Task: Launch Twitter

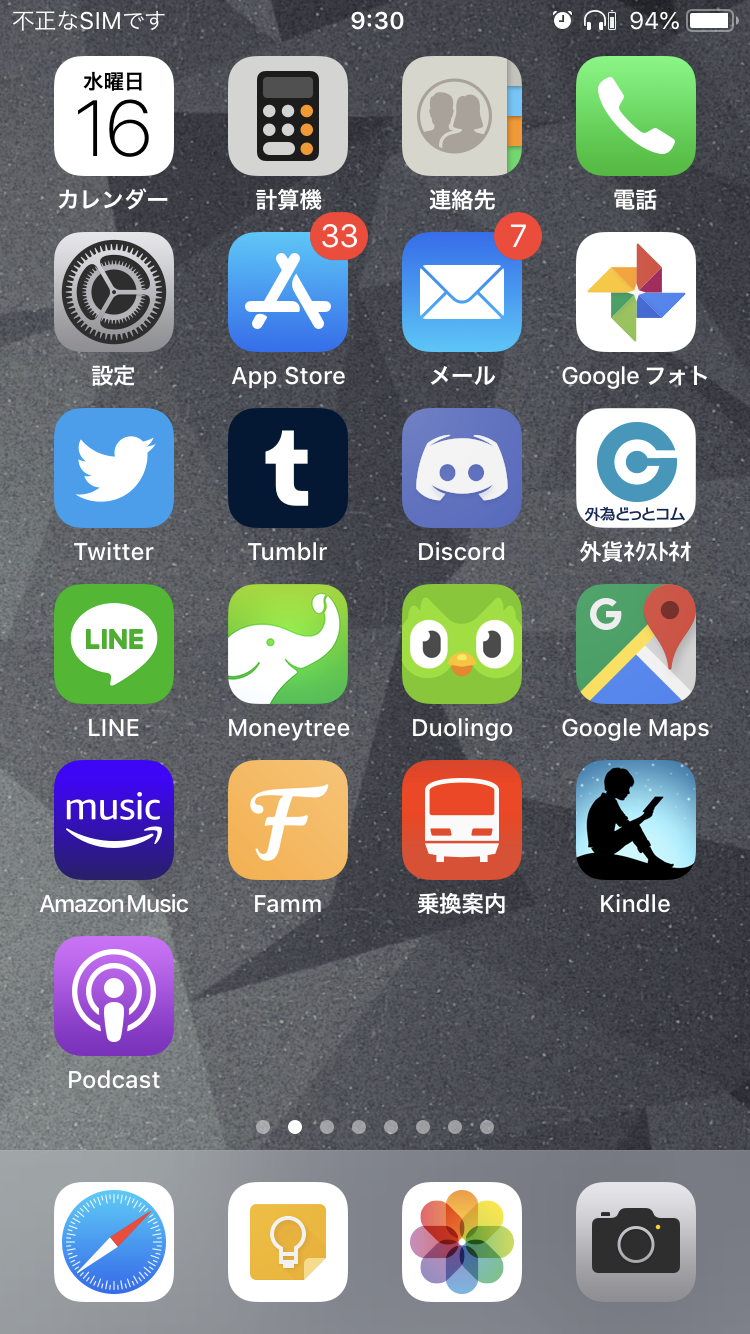Action: coord(114,468)
